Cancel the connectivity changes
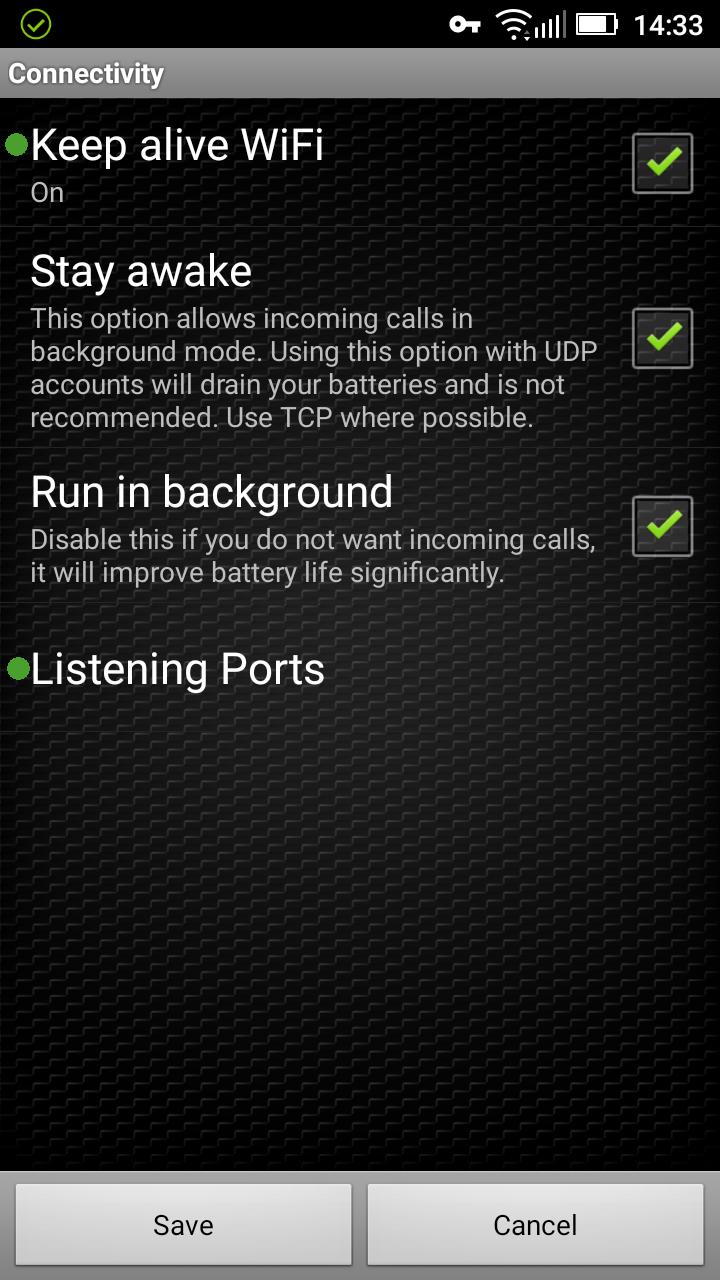The width and height of the screenshot is (720, 1280). [x=535, y=1225]
